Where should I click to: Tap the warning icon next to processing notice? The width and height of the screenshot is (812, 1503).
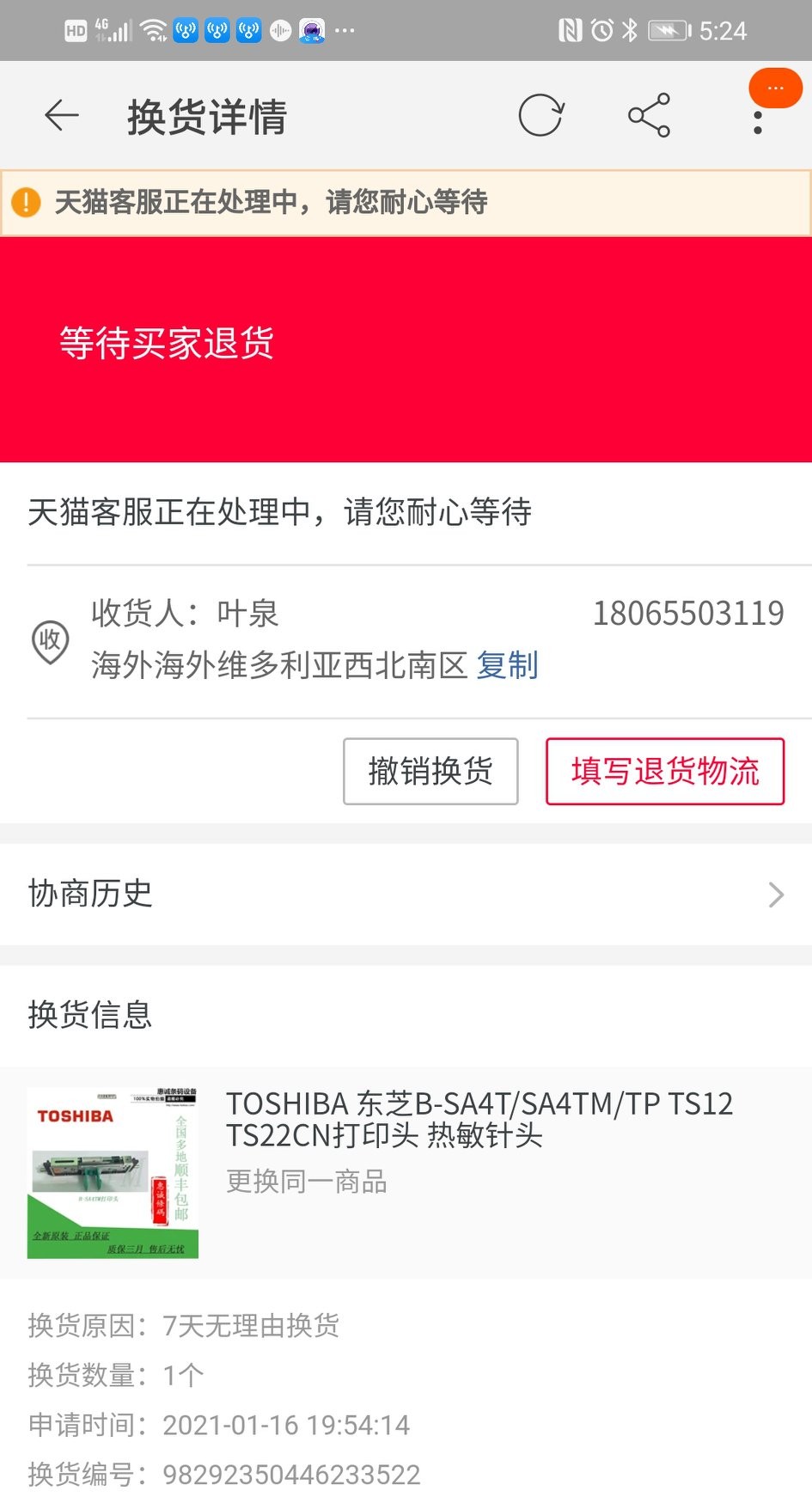27,202
